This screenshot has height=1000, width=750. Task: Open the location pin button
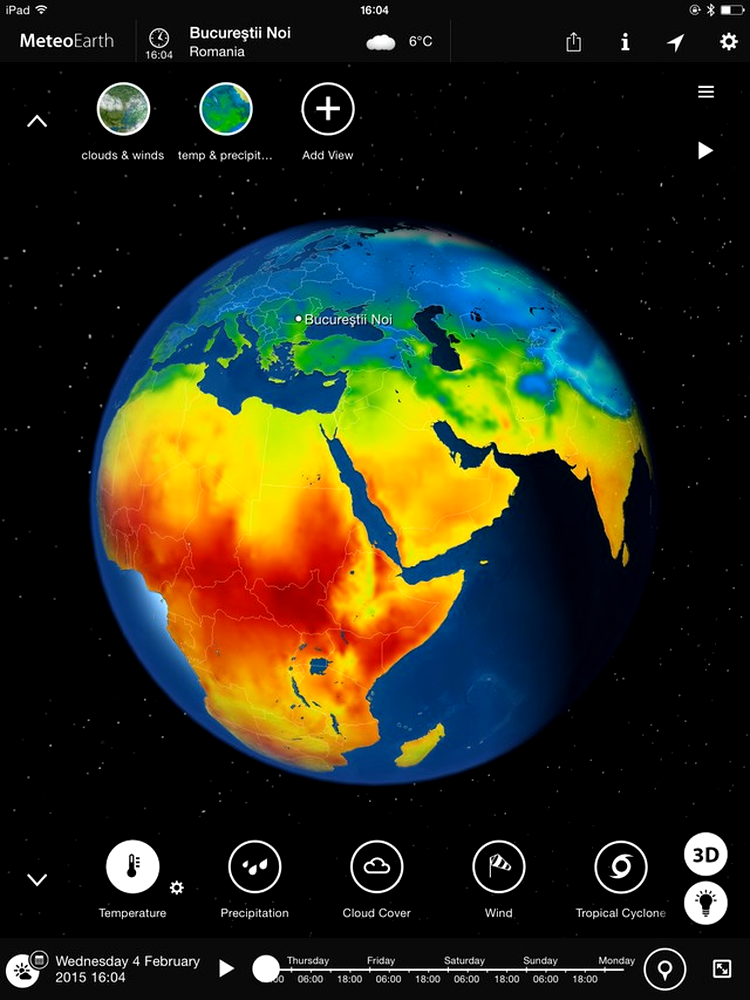[x=665, y=968]
